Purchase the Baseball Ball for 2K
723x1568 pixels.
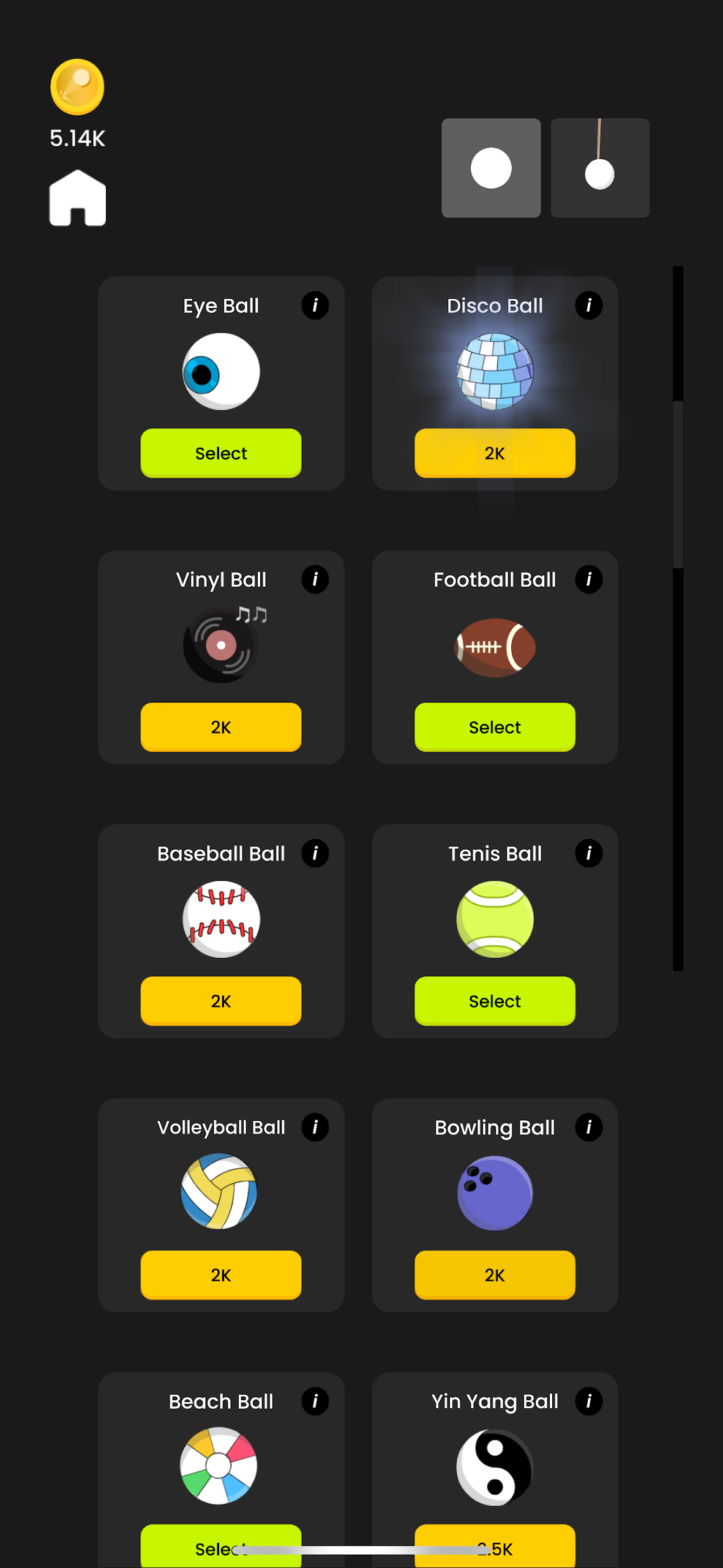pos(221,1001)
